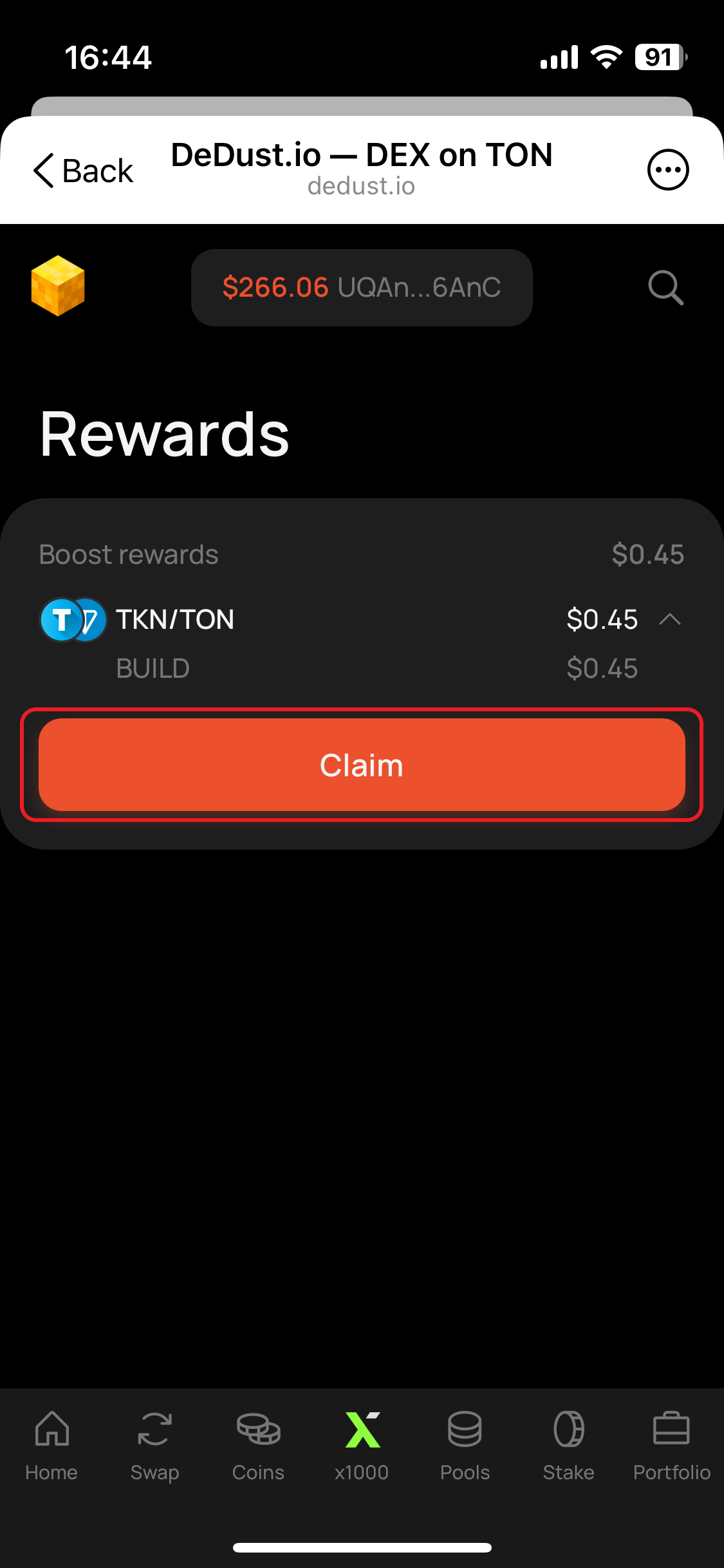Screen dimensions: 724x1568
Task: Open the three-dot overflow menu
Action: [667, 170]
